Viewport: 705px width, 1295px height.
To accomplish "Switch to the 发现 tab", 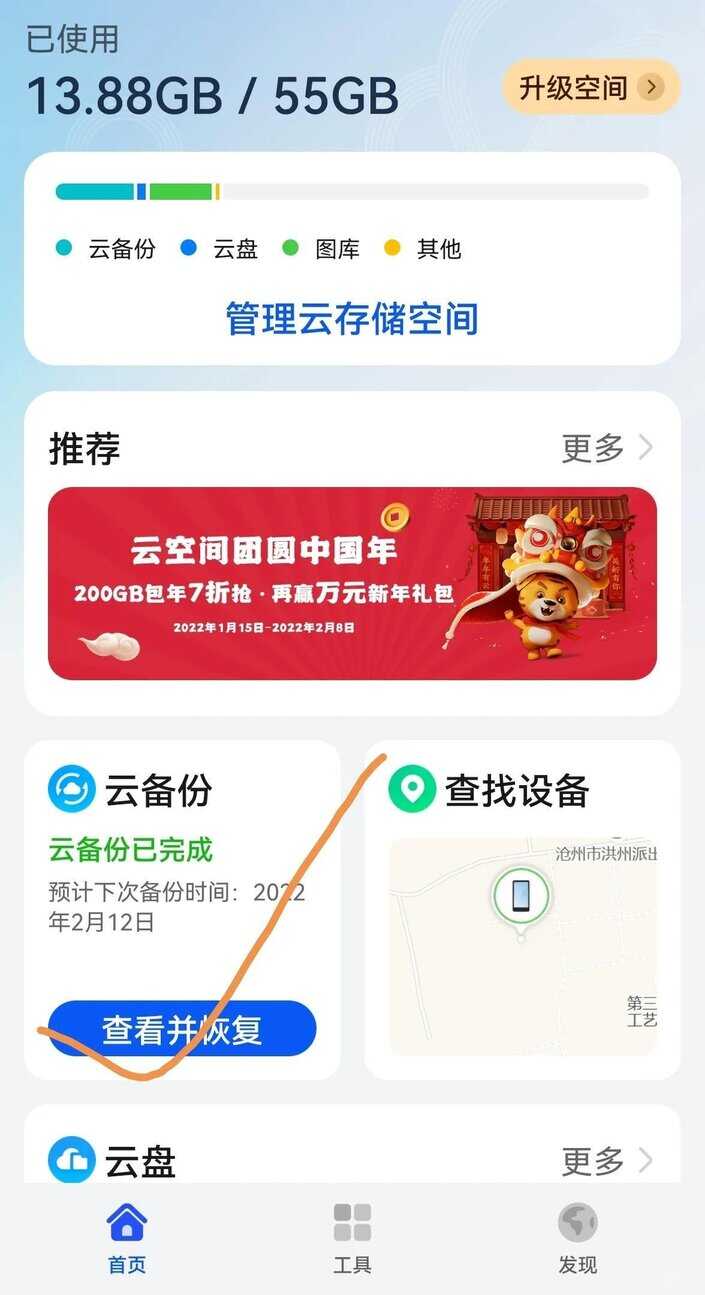I will (x=578, y=1238).
